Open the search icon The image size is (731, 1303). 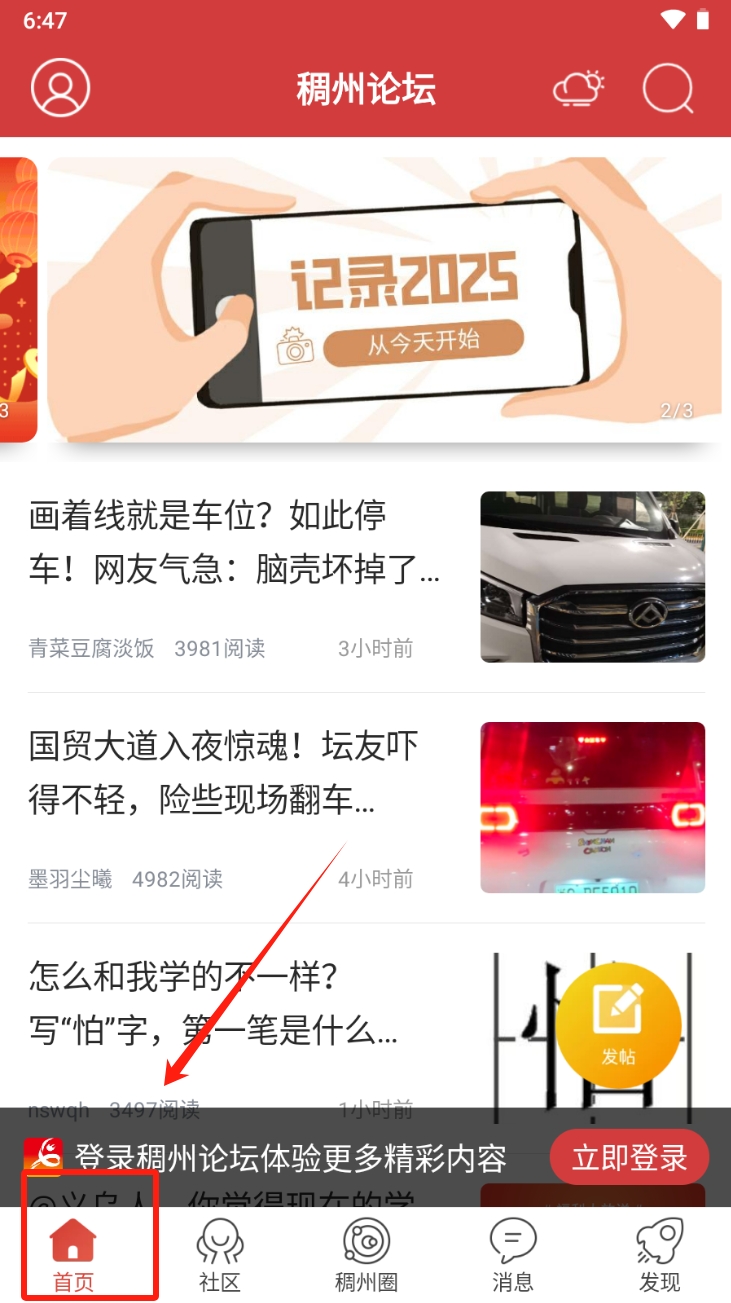(x=667, y=89)
